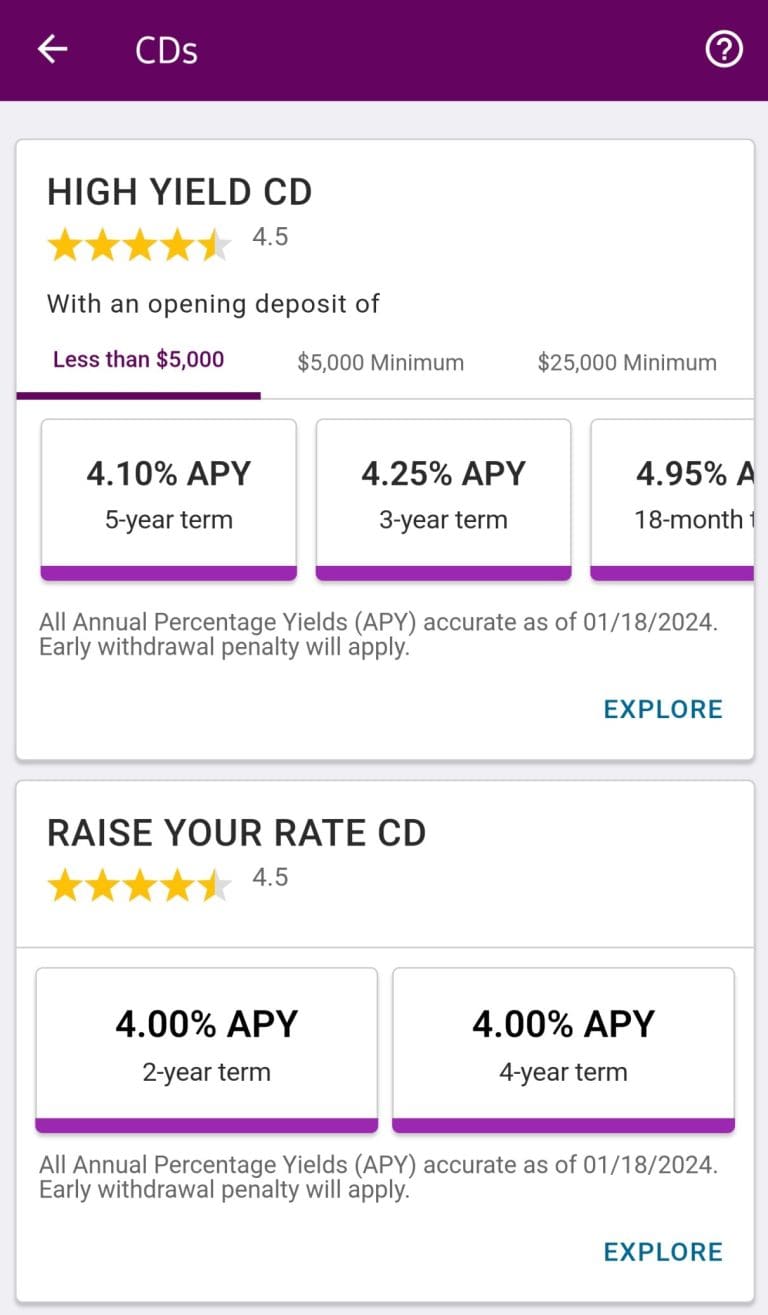Select the 4.10% APY 5-year term card
Screen dimensions: 768x1315
click(x=168, y=495)
